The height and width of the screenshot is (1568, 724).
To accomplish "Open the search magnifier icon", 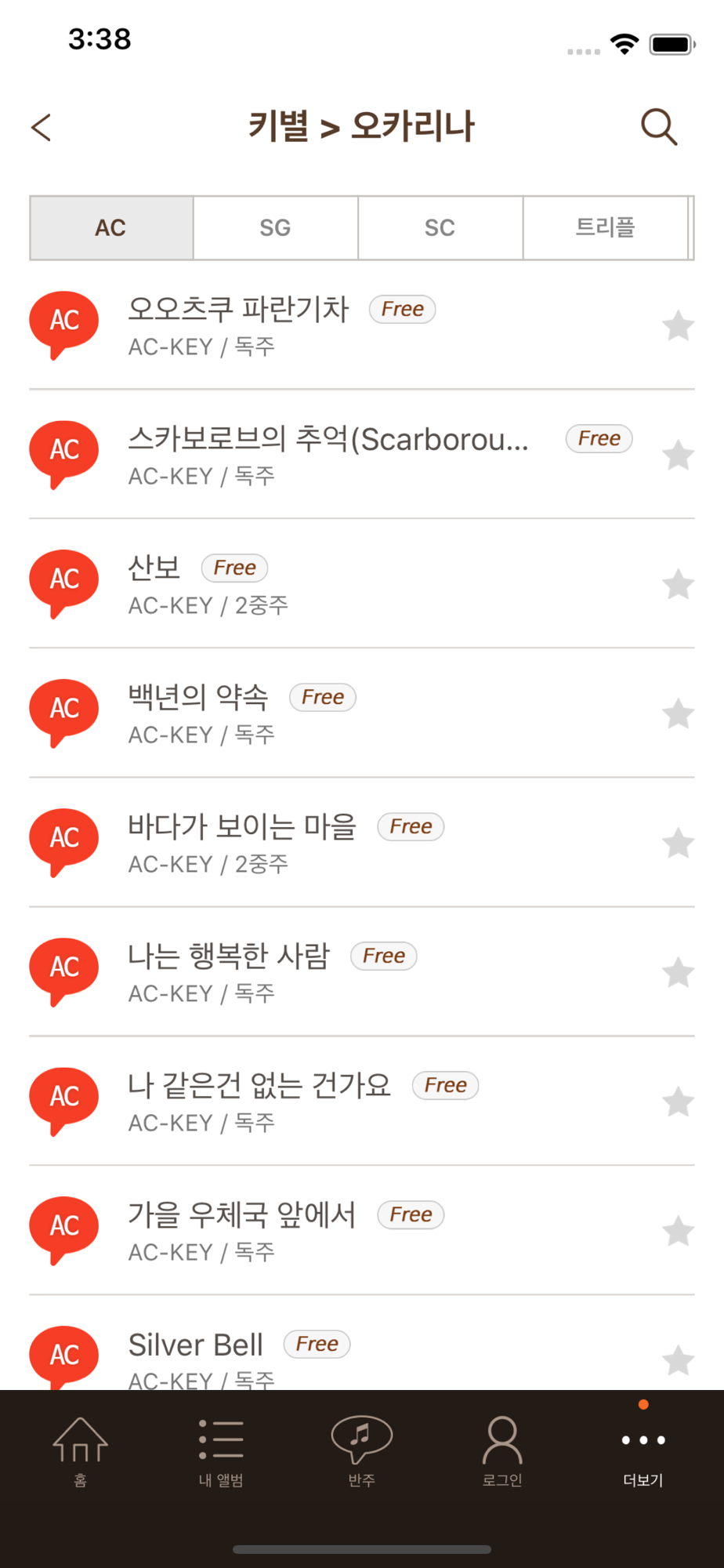I will click(x=659, y=127).
